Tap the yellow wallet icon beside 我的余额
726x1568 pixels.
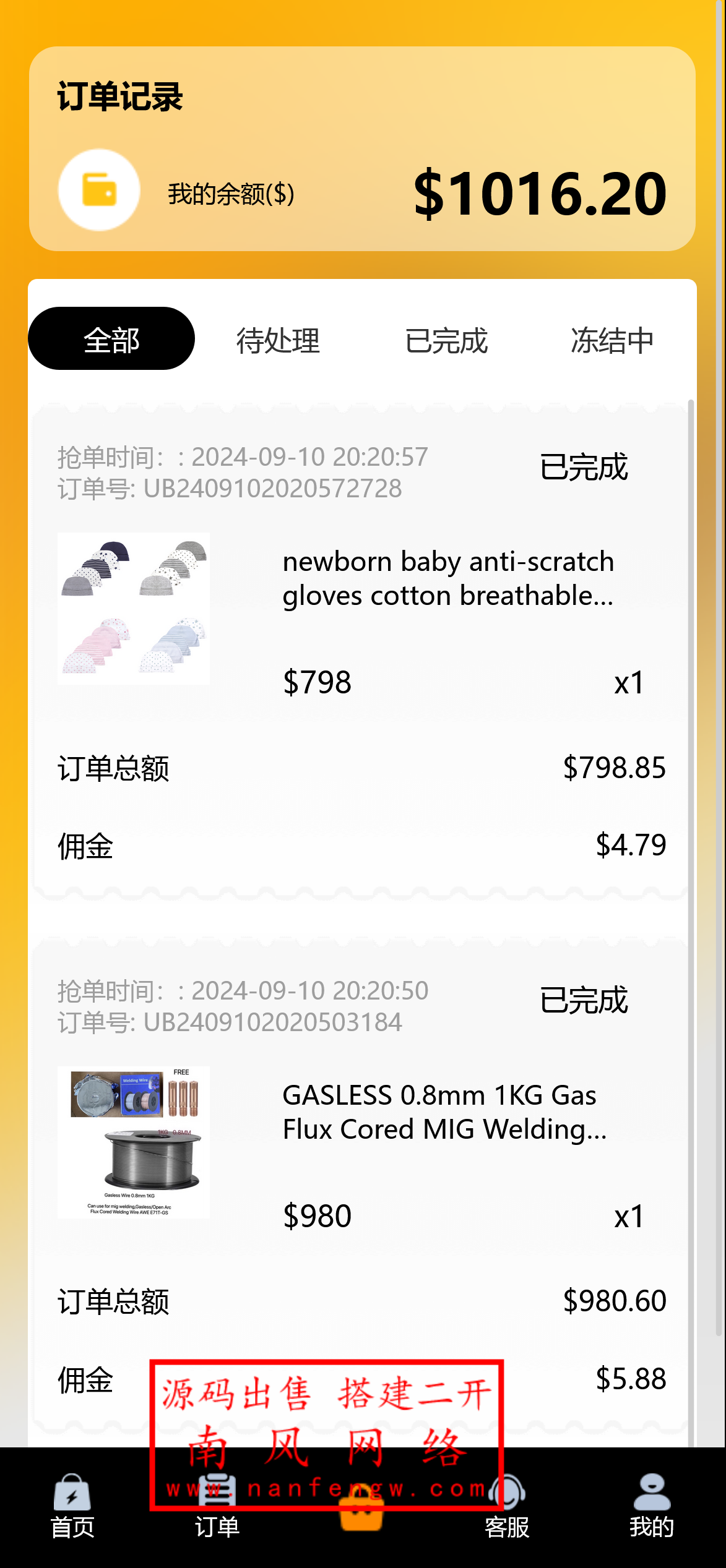pos(98,190)
